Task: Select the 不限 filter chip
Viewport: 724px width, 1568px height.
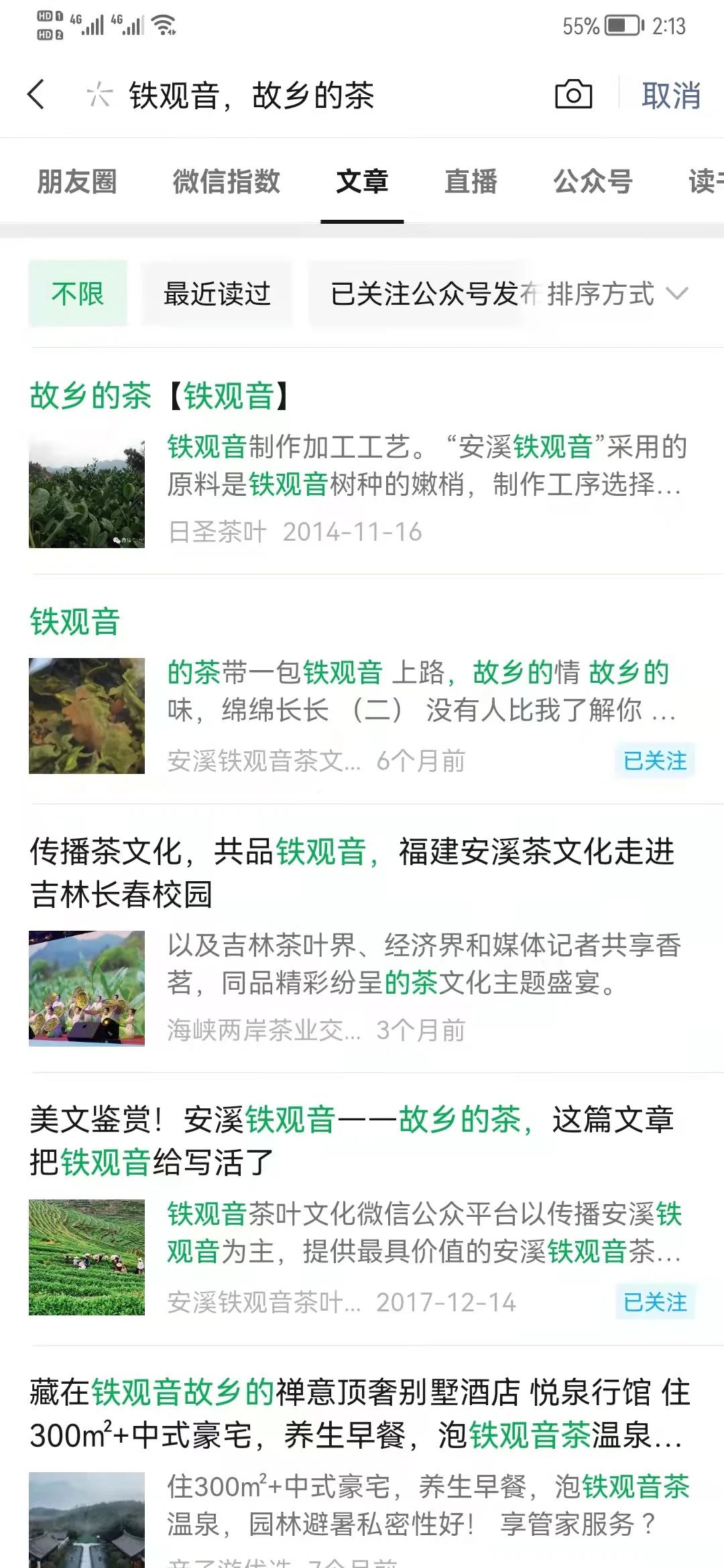Action: pos(78,293)
